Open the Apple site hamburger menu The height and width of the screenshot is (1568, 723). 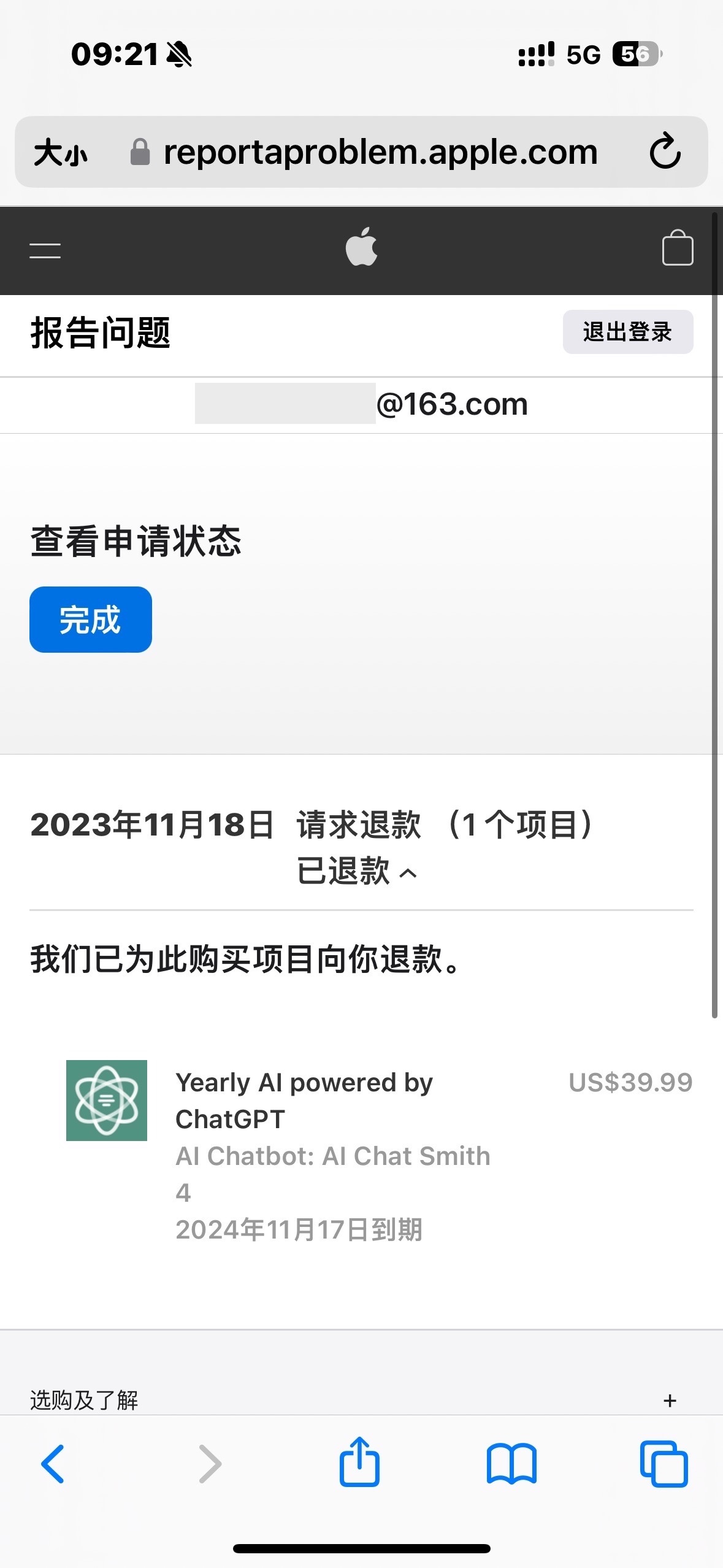pyautogui.click(x=45, y=250)
